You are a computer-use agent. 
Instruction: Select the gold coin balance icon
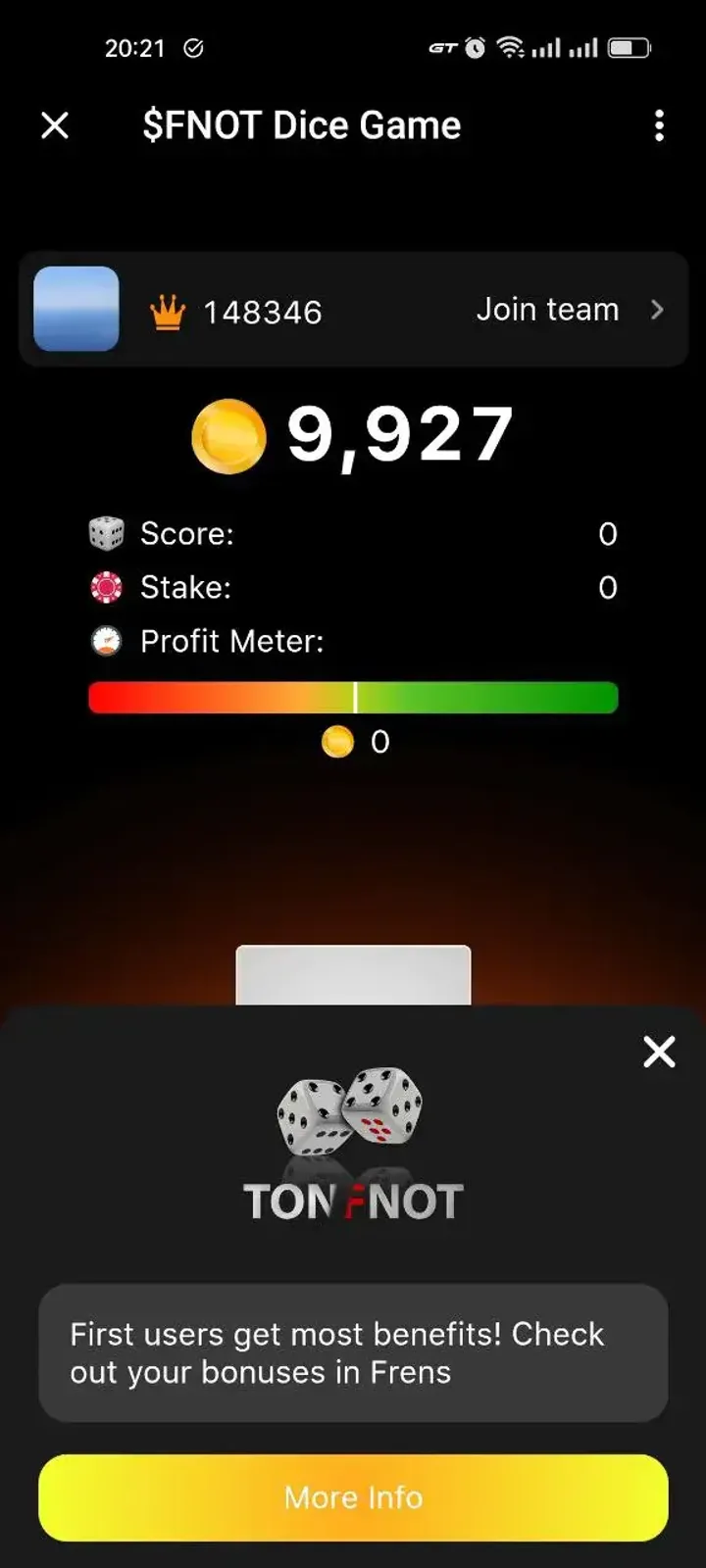point(228,434)
